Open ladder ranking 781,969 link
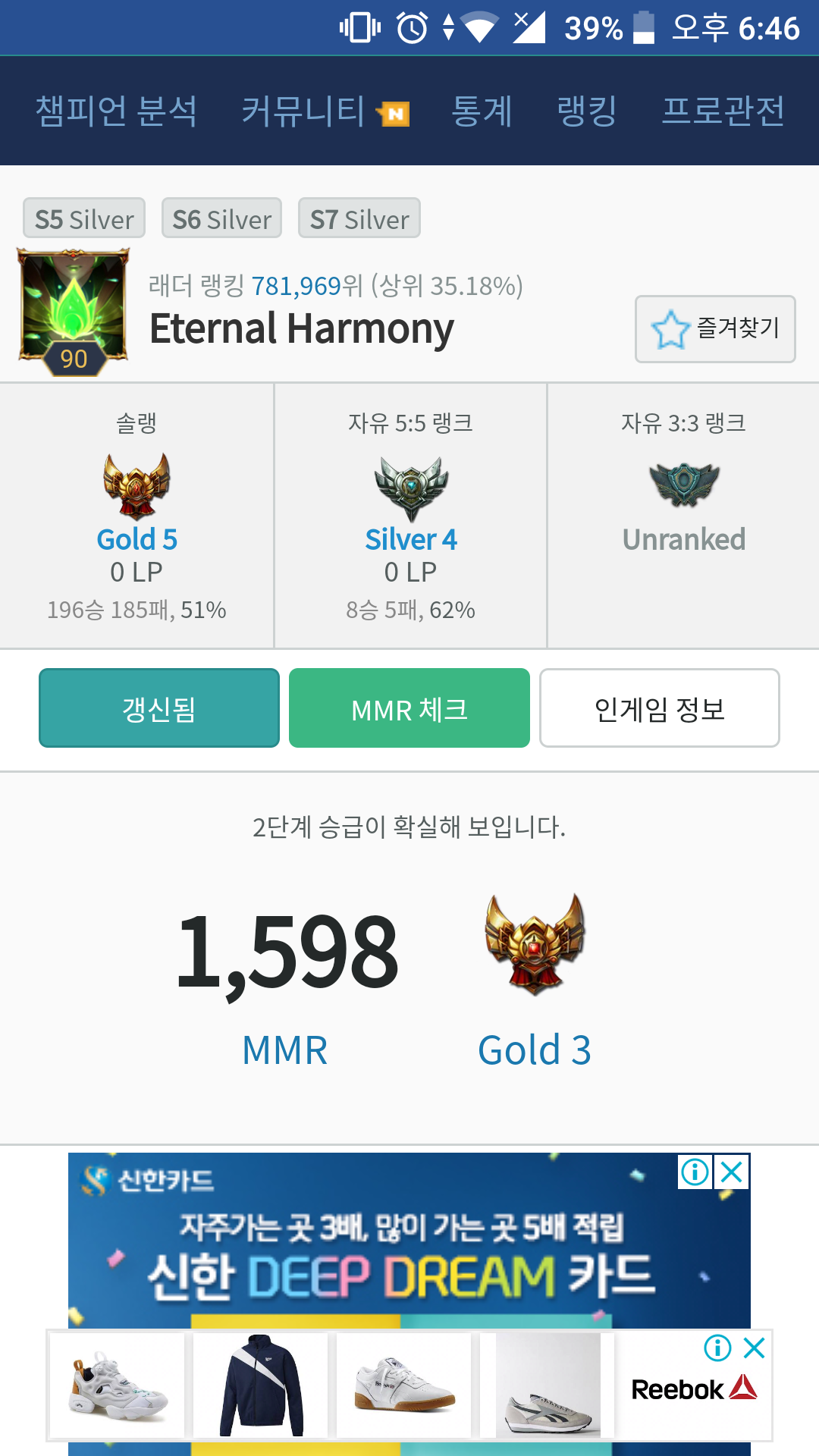Viewport: 819px width, 1456px height. [x=296, y=286]
